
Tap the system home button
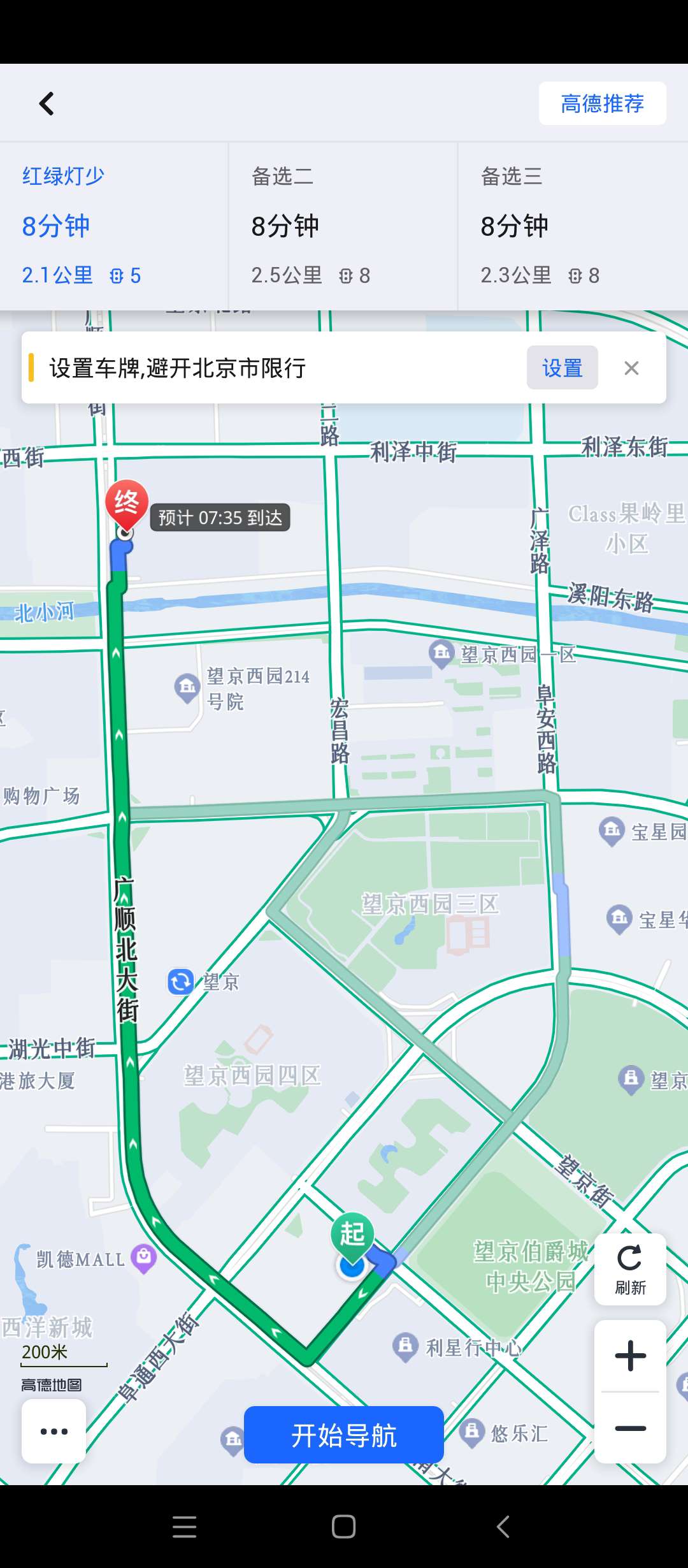coord(343,1527)
